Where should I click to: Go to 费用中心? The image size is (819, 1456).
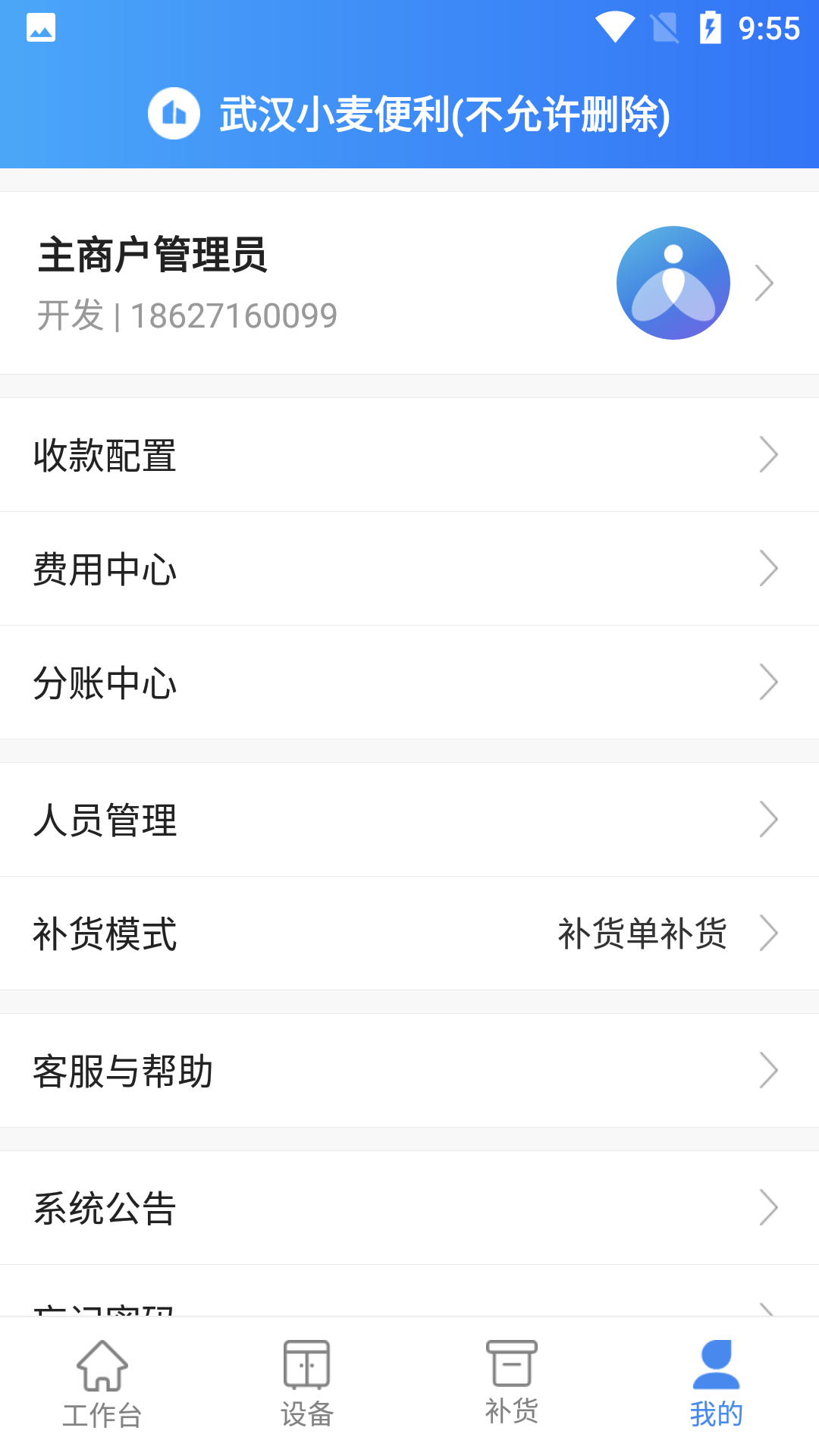pyautogui.click(x=409, y=569)
